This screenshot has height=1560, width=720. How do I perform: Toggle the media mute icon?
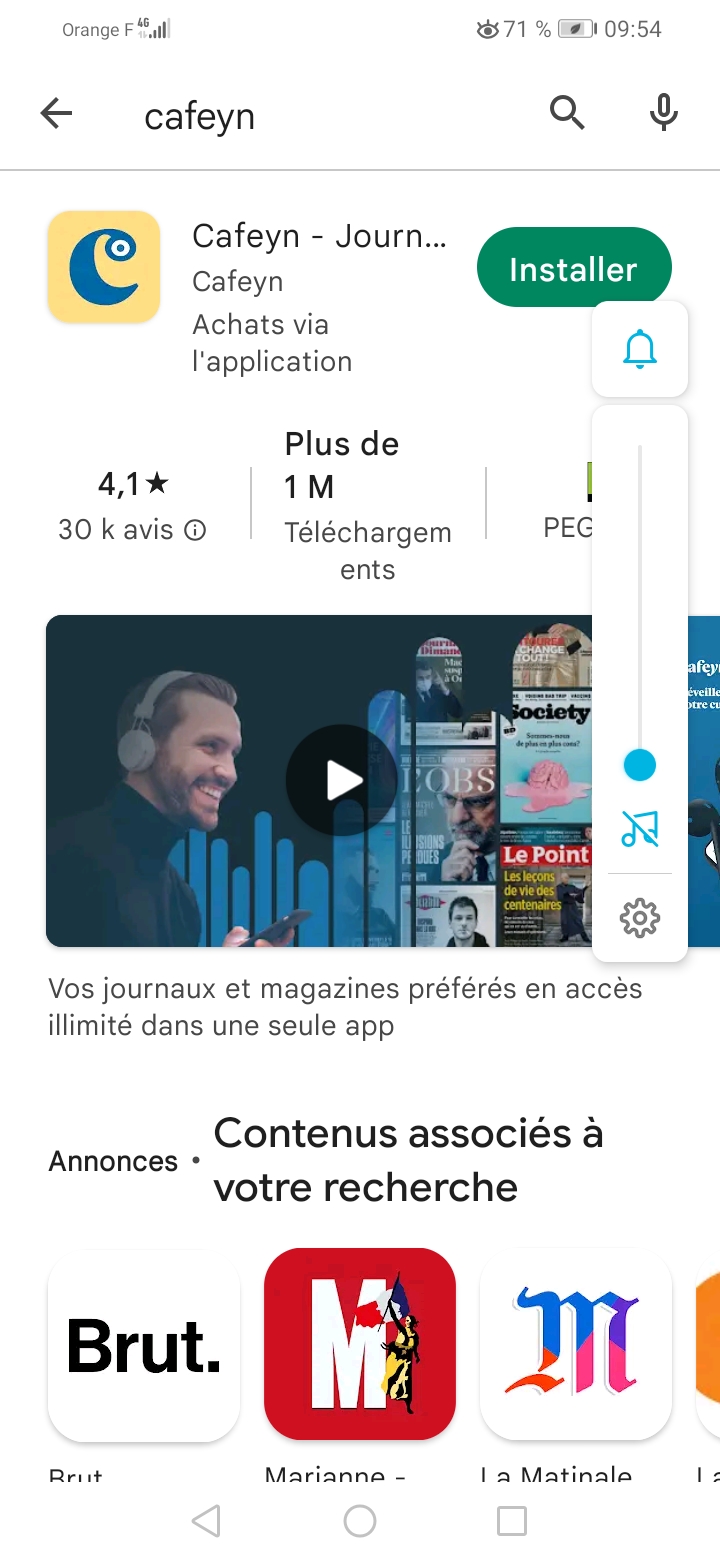[x=640, y=829]
